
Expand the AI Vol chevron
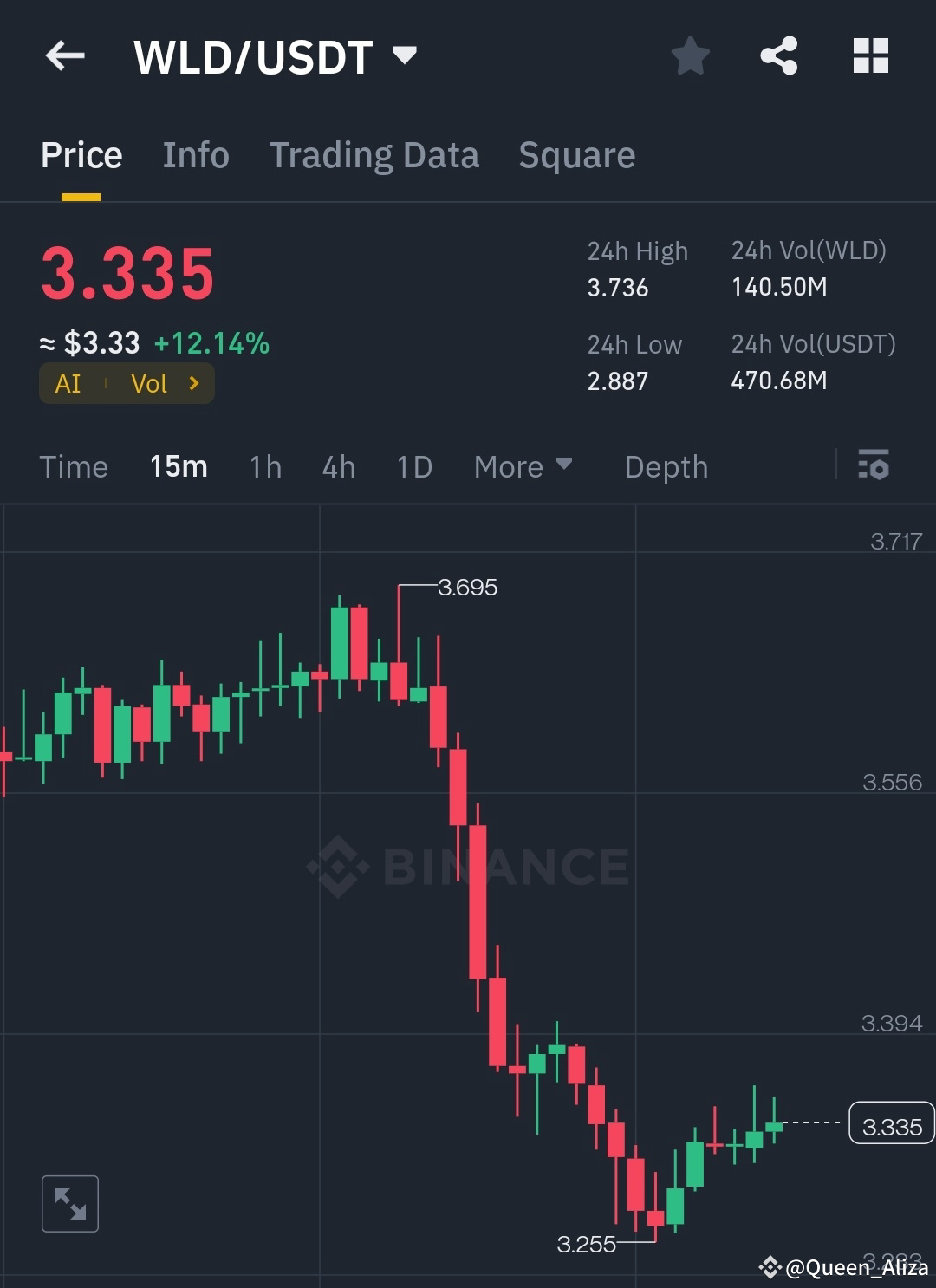pos(192,383)
